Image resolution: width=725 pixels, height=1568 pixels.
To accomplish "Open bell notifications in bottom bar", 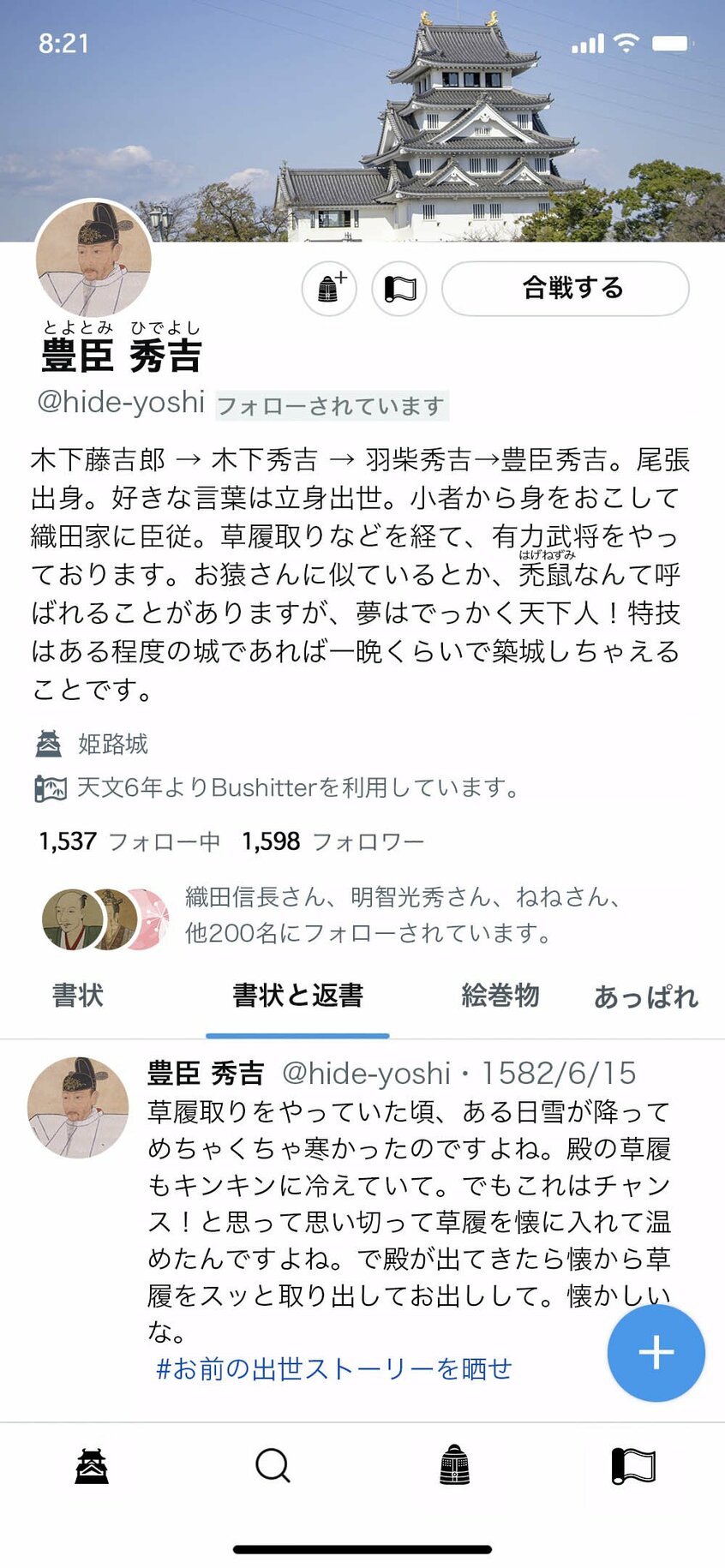I will coord(454,1466).
